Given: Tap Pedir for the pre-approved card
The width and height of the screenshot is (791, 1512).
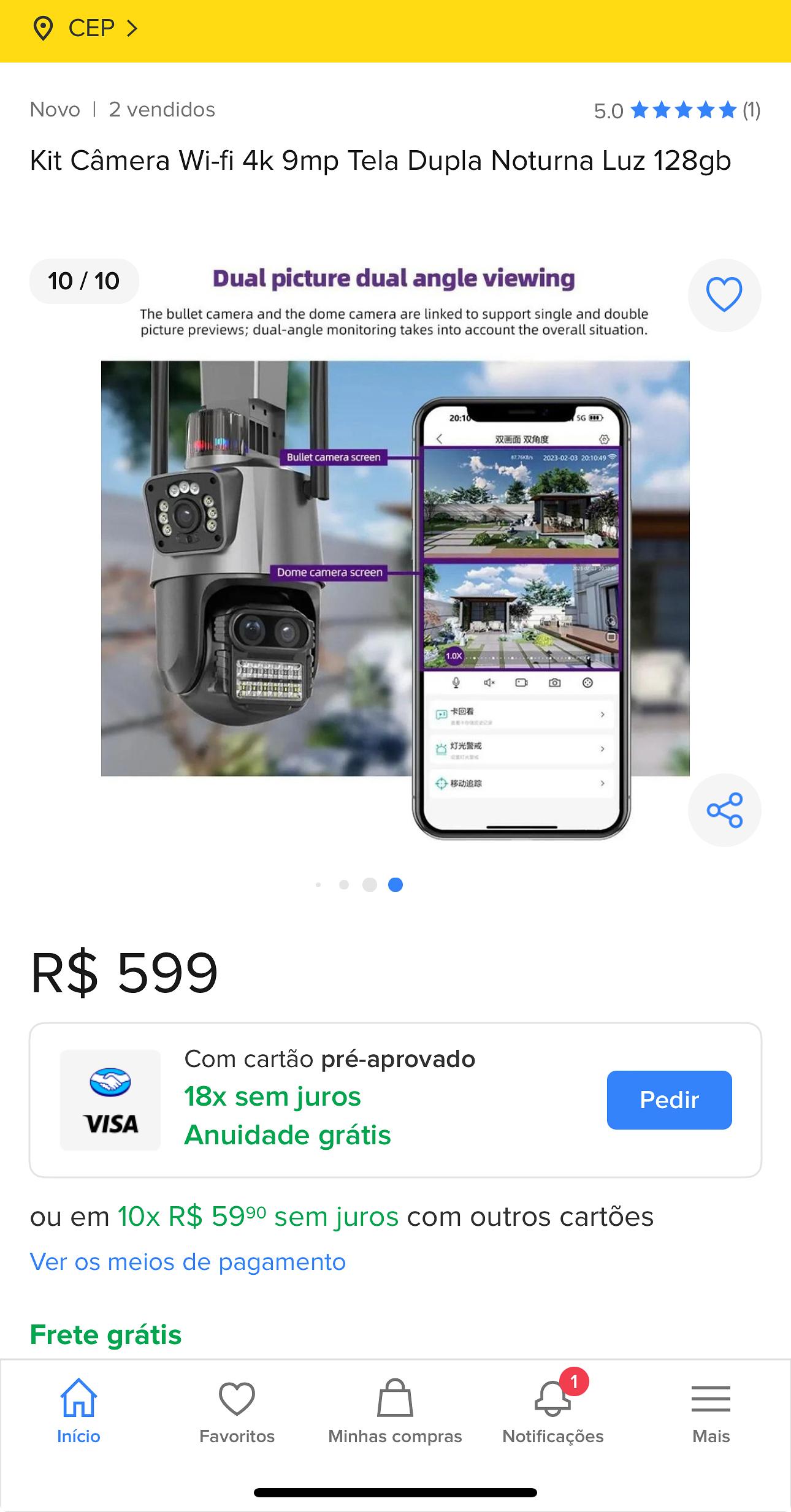Looking at the screenshot, I should (669, 1100).
